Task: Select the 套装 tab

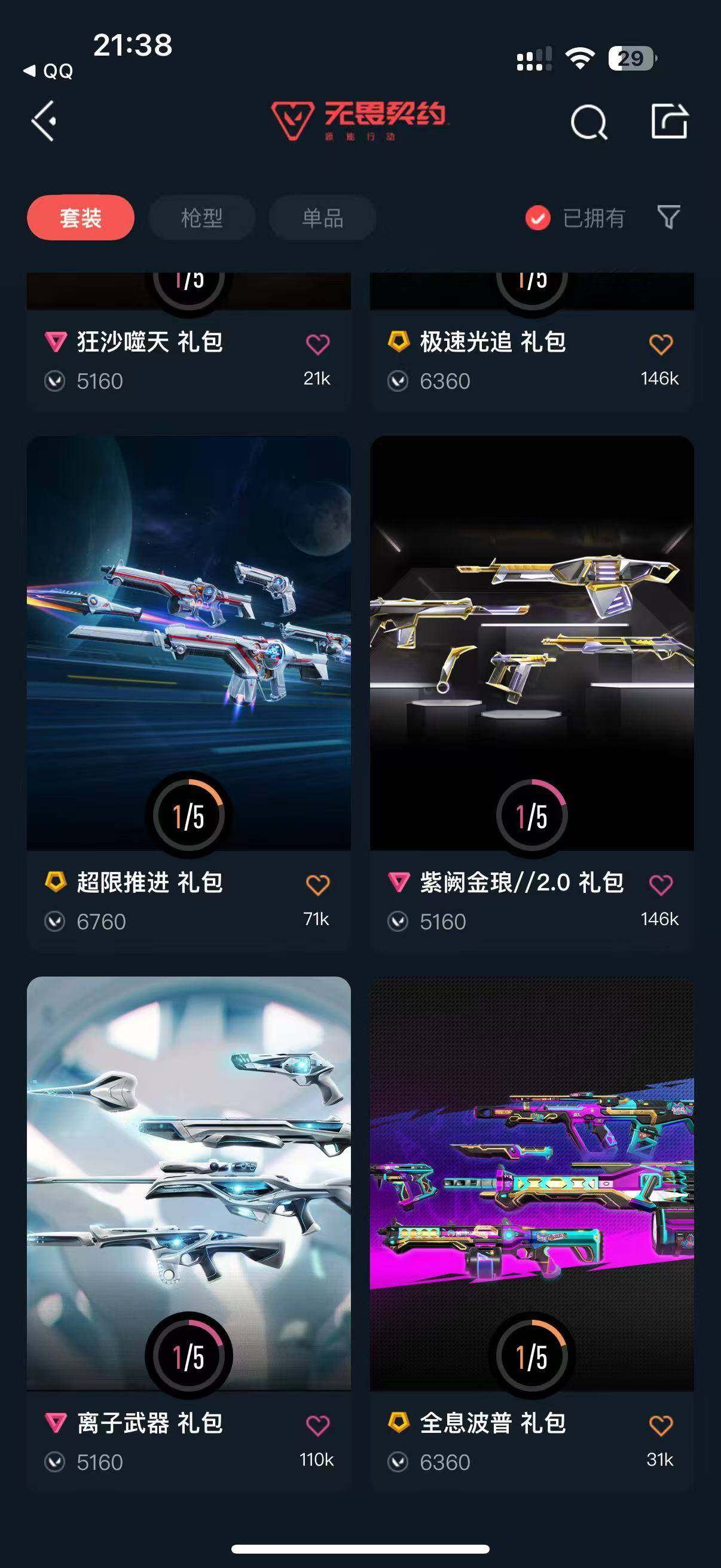Action: pyautogui.click(x=80, y=217)
